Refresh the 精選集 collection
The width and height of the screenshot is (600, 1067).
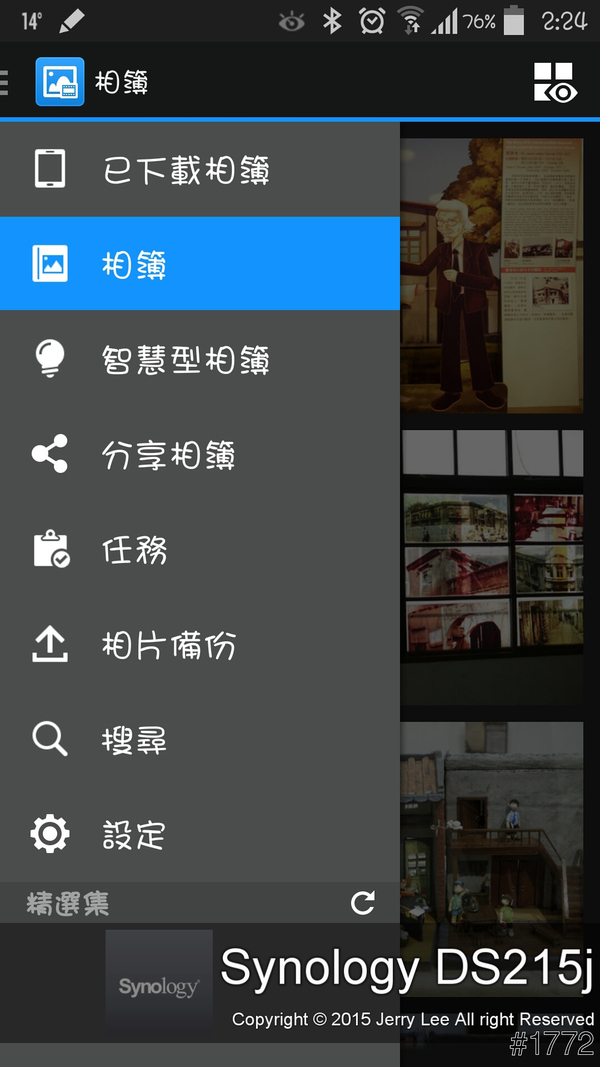pos(363,904)
